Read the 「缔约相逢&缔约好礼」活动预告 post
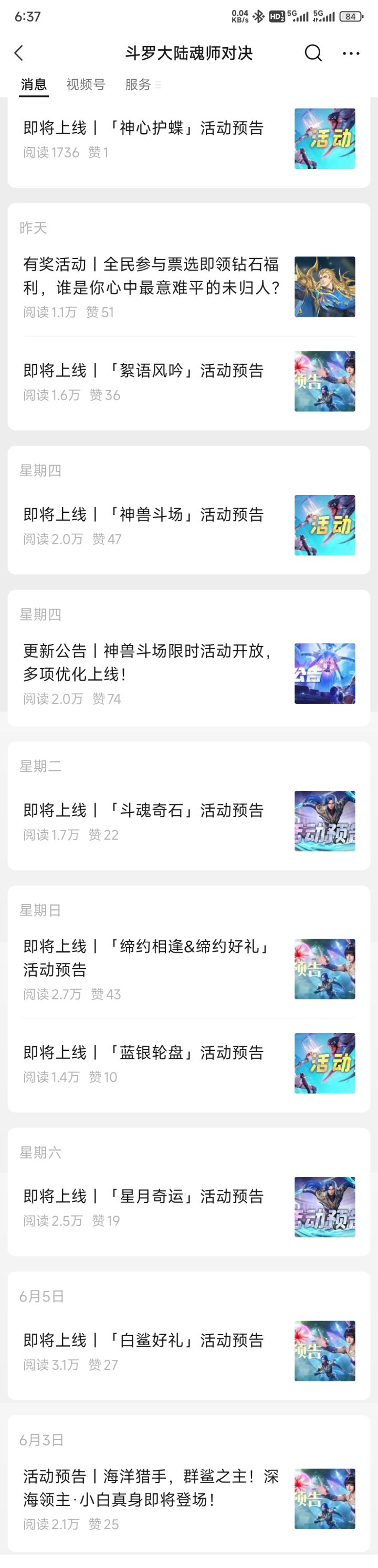Viewport: 378px width, 1568px height. (146, 958)
